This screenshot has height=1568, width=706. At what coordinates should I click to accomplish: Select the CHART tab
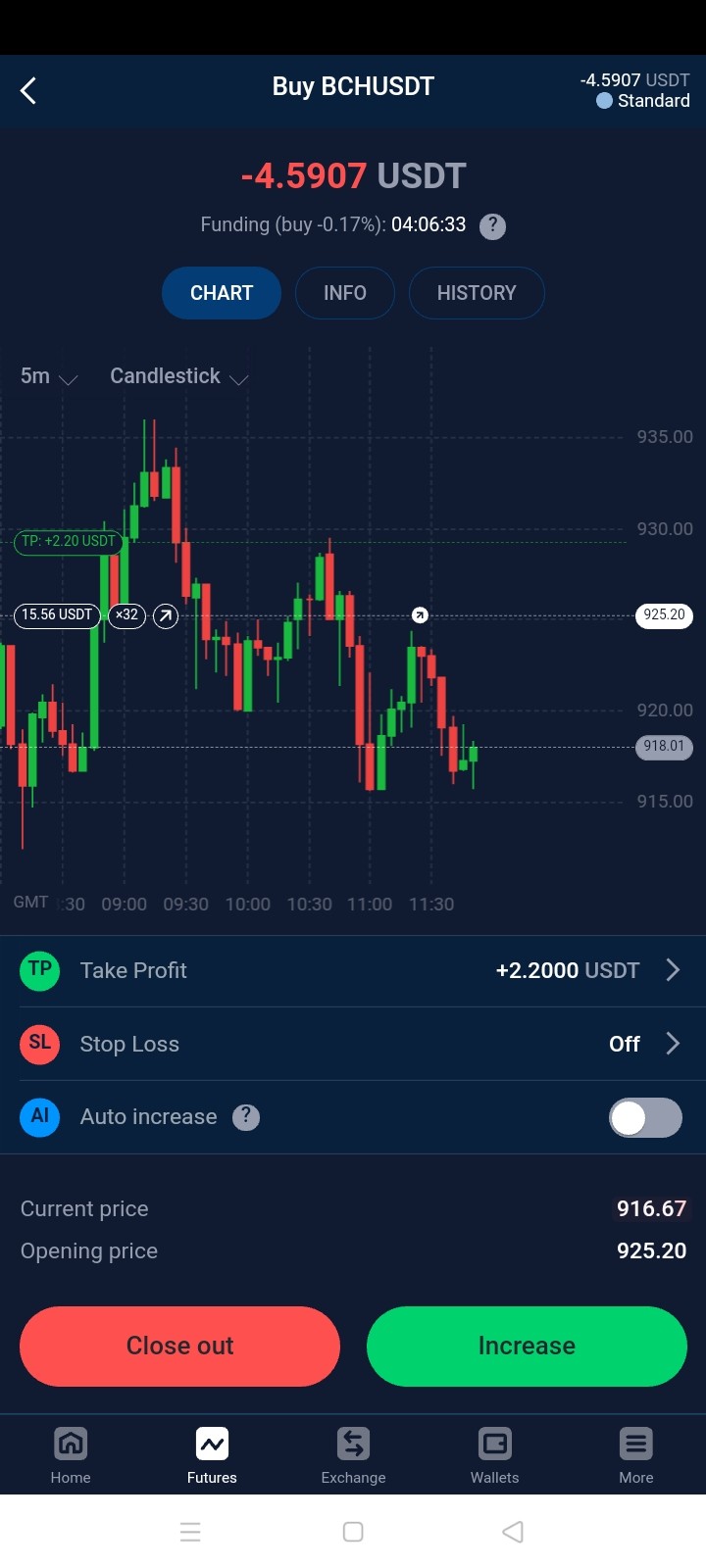(222, 293)
